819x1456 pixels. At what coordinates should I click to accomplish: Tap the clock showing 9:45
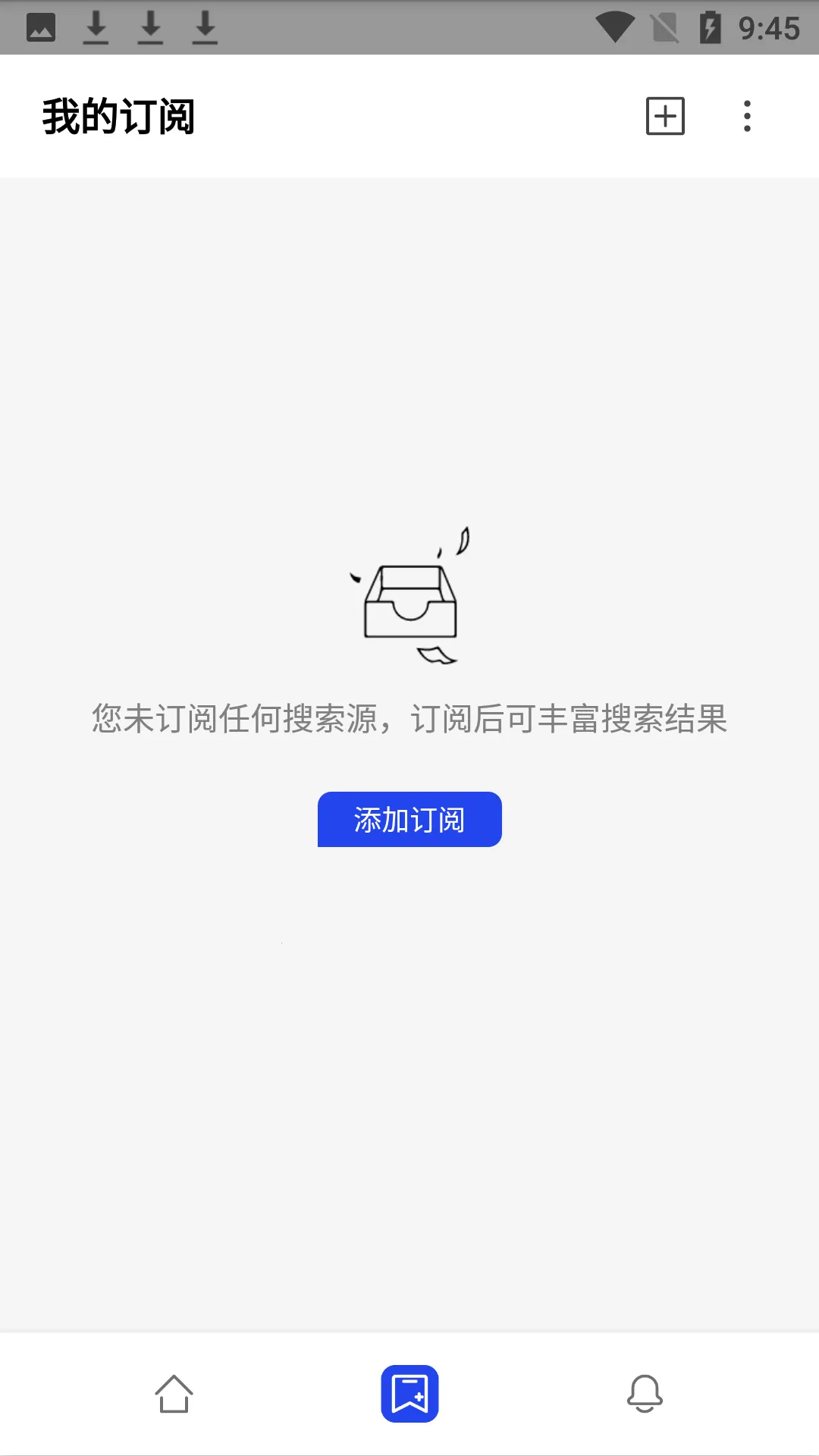tap(766, 28)
